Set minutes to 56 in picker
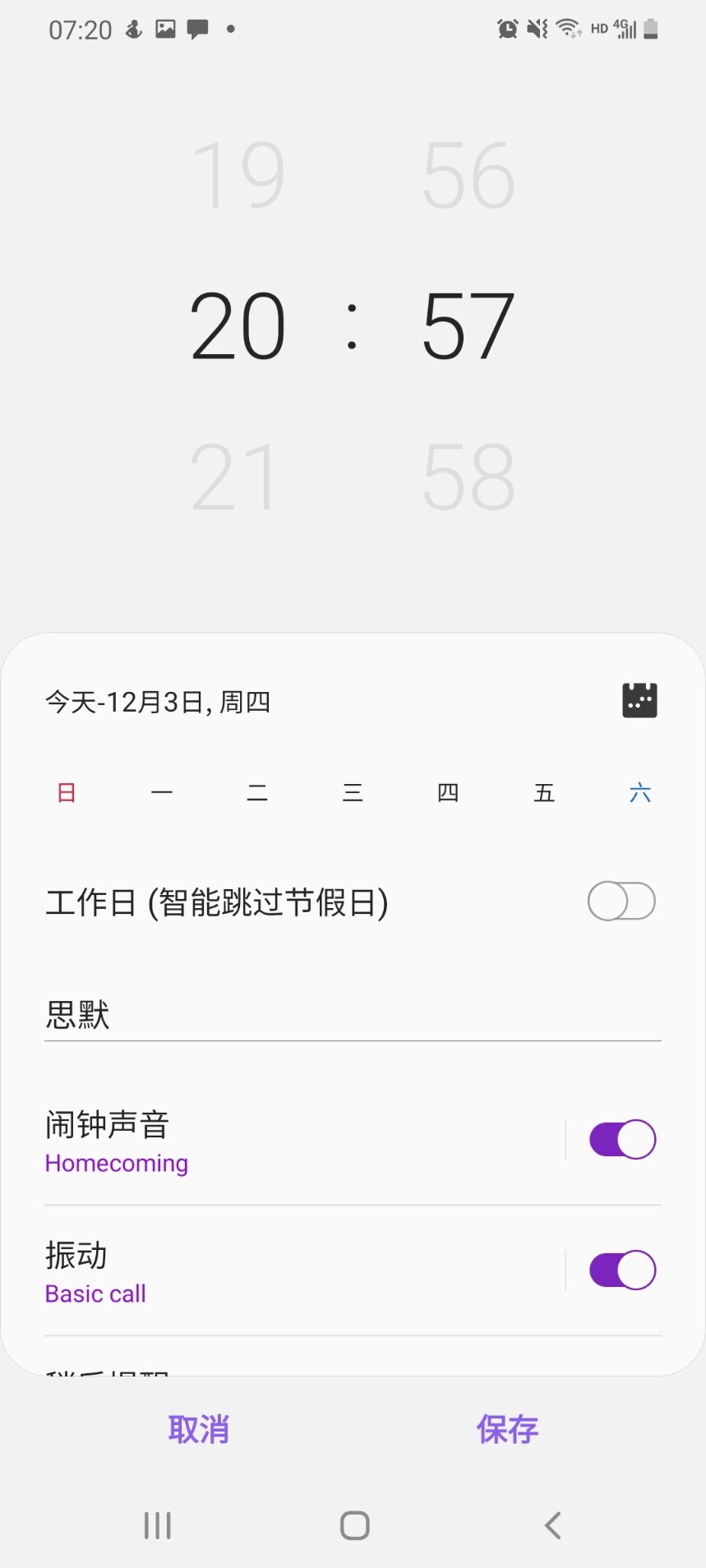 [468, 175]
